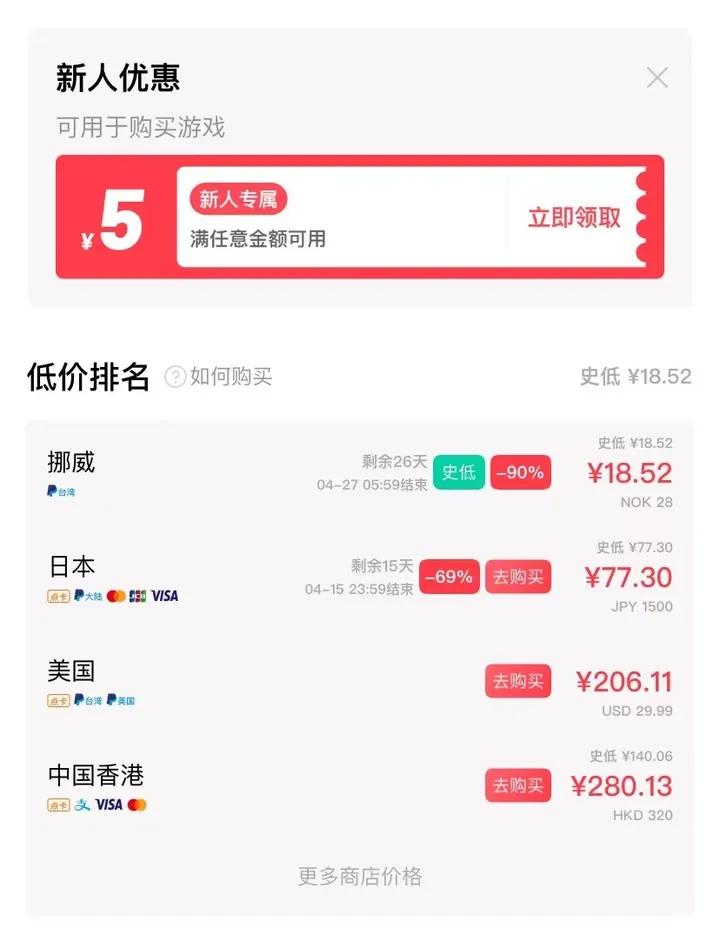The width and height of the screenshot is (720, 928).
Task: Select the VISA icon in the 中国香港 row
Action: point(110,805)
